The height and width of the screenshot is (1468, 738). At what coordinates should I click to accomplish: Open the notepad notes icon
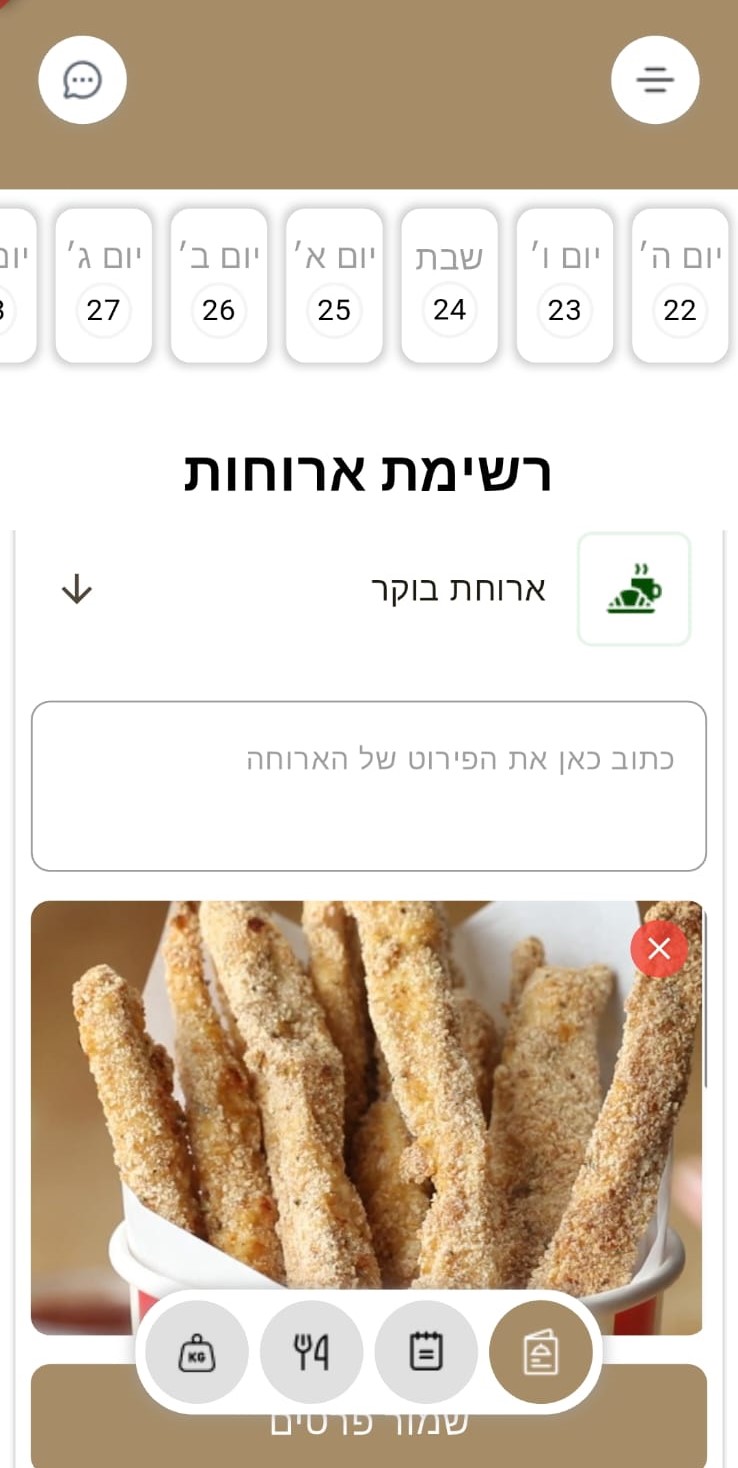click(427, 1351)
